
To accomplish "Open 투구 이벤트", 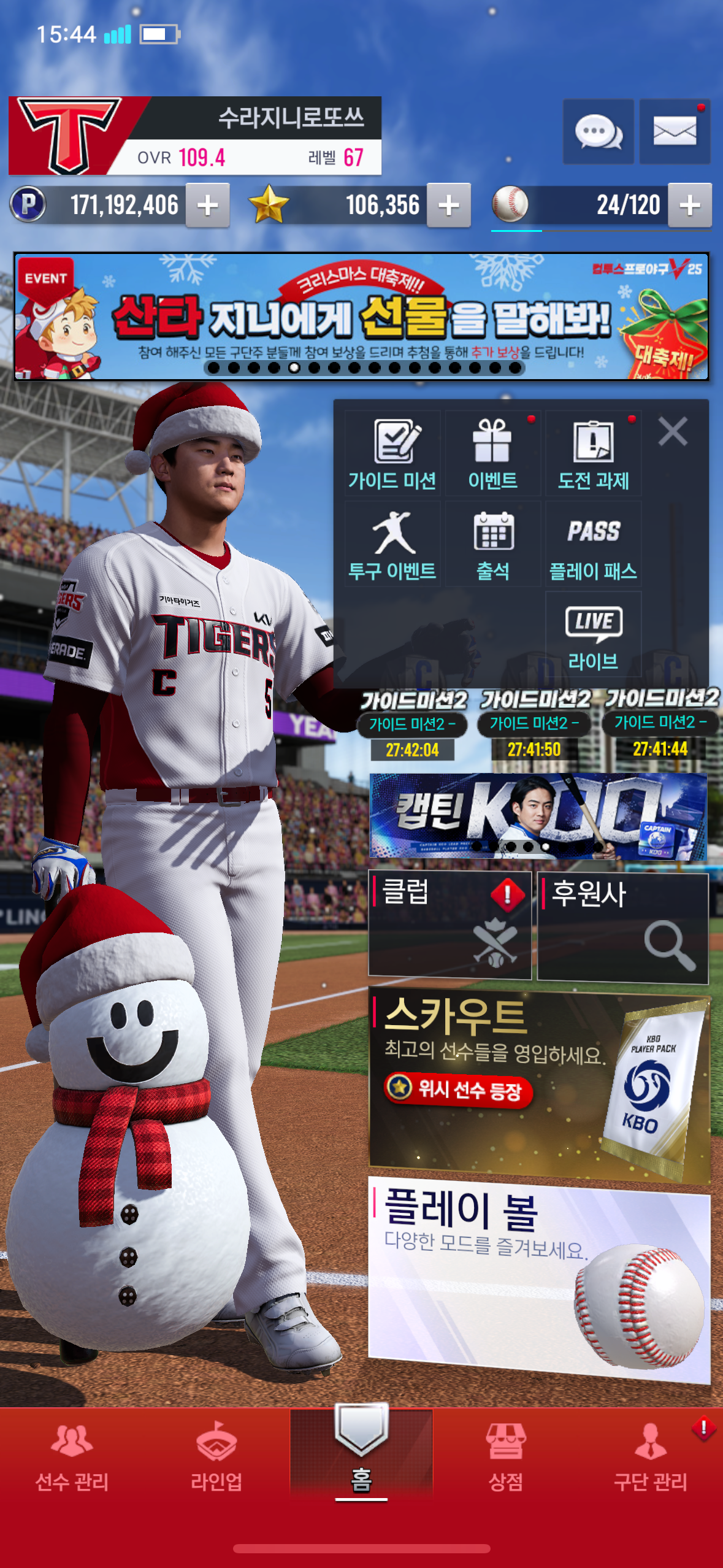I will point(392,545).
